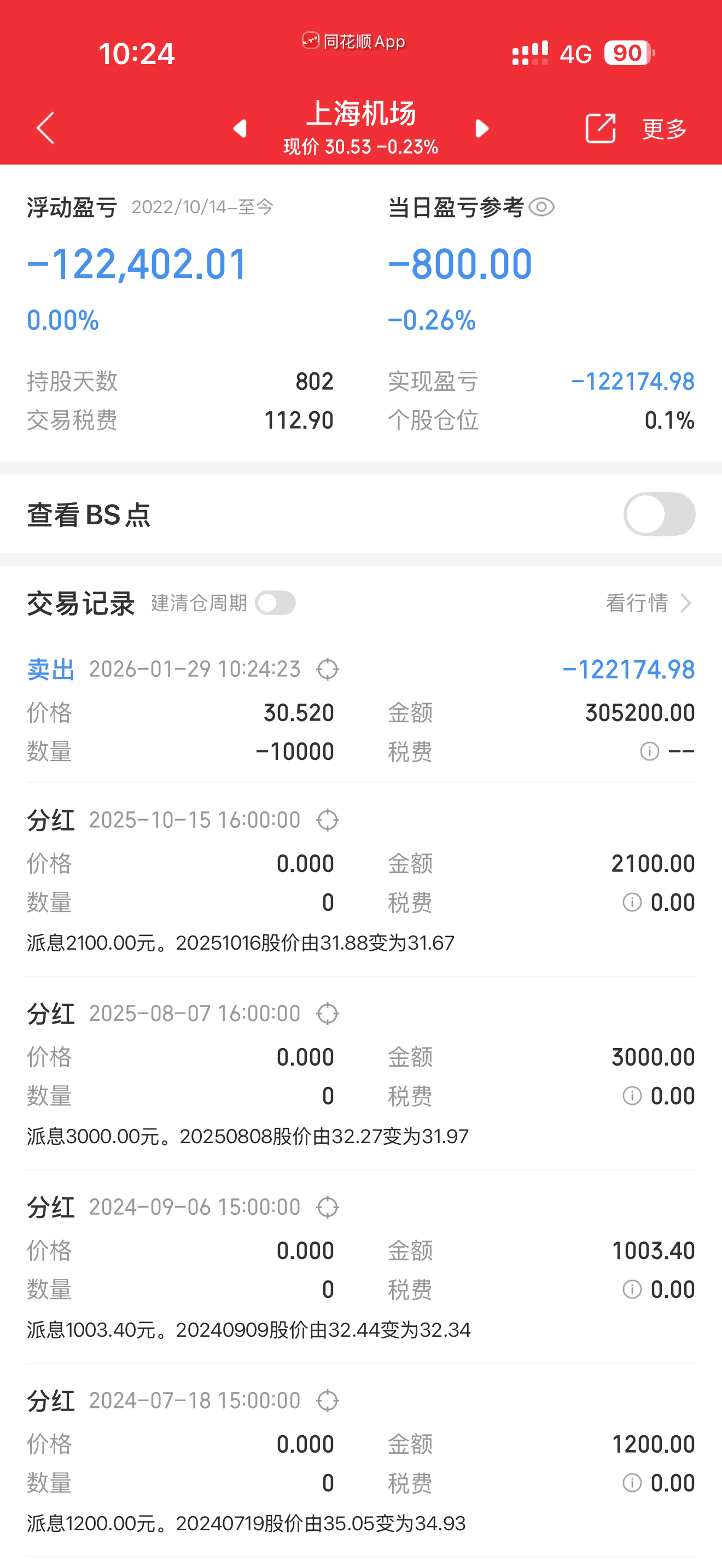View fee info for the 卖出 record
The image size is (722, 1568).
(x=650, y=751)
